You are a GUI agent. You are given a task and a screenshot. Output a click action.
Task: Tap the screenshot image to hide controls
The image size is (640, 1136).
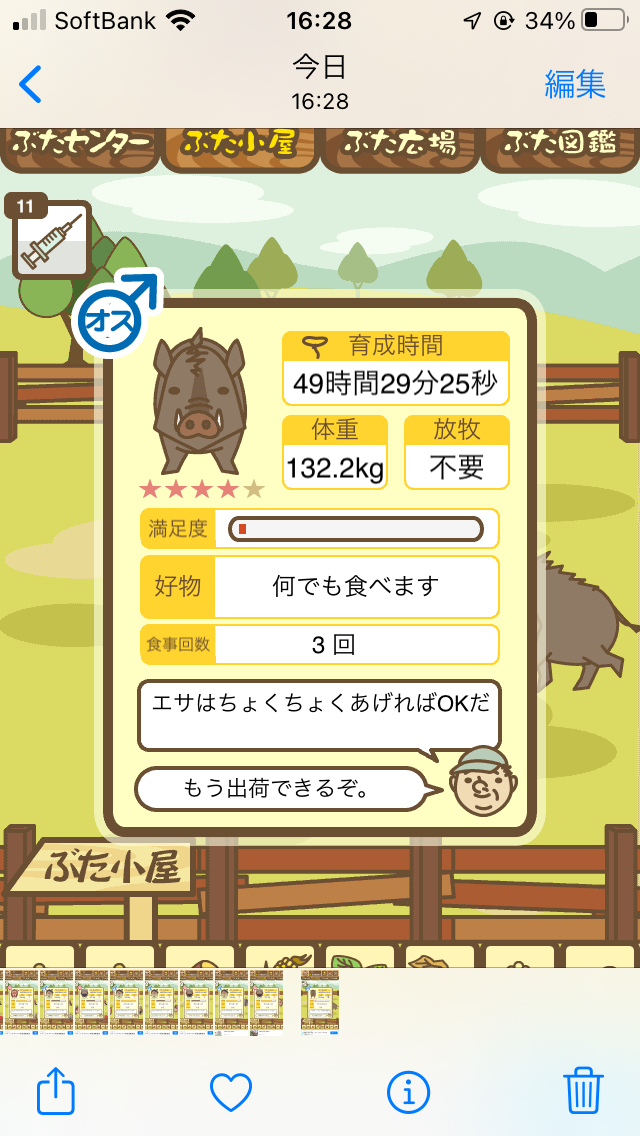click(320, 548)
